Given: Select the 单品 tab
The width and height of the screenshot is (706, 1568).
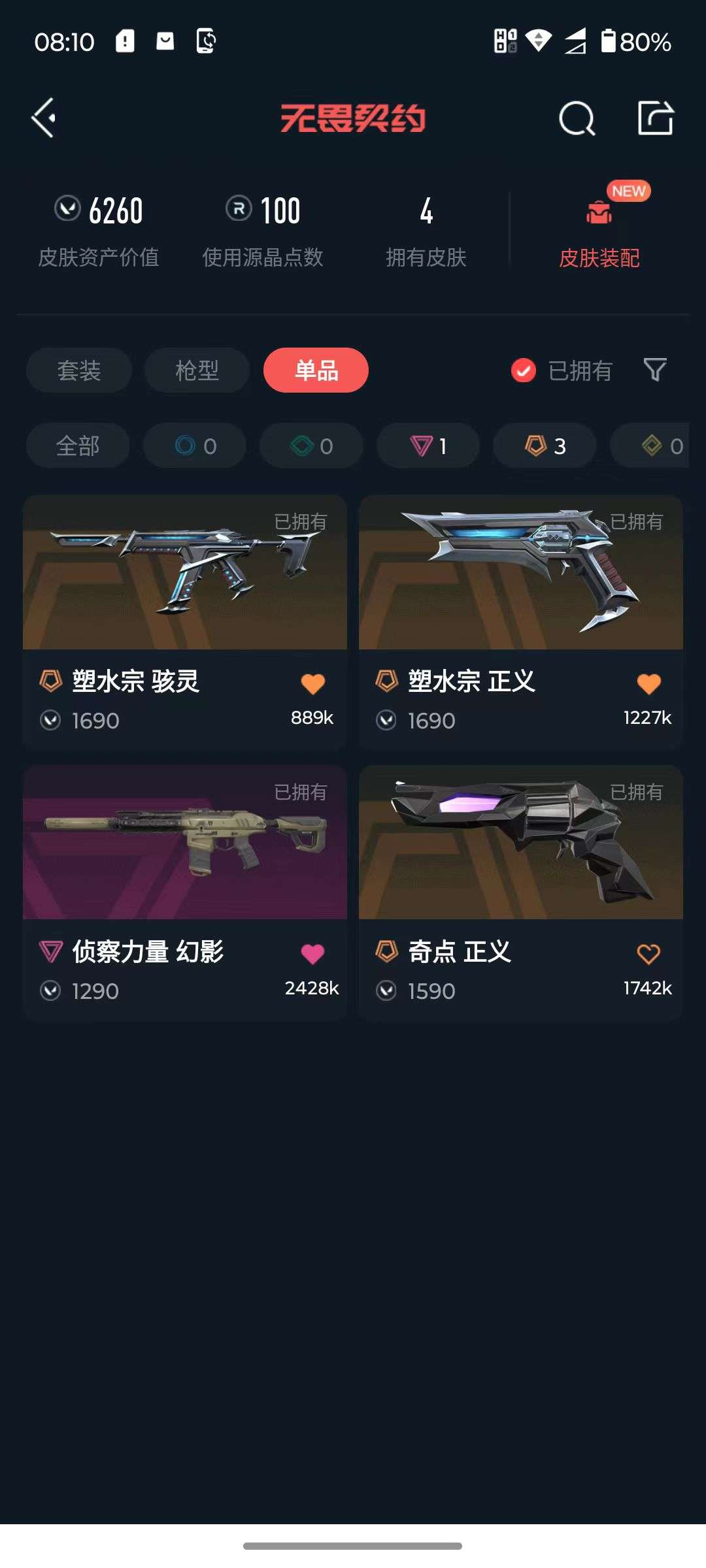Looking at the screenshot, I should coord(316,369).
